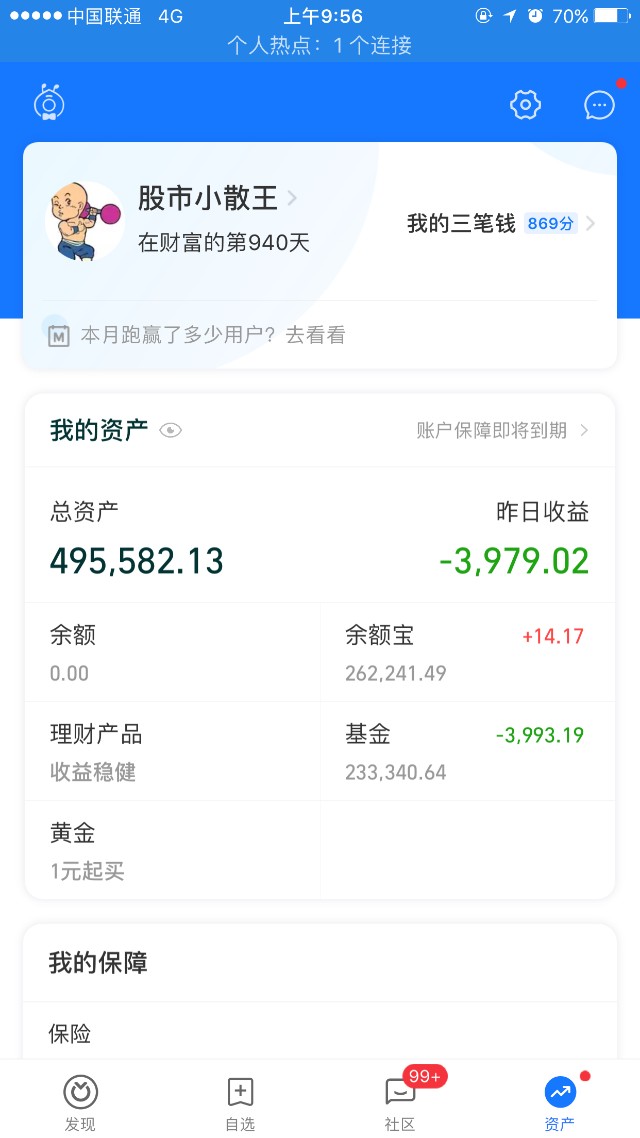Switch to the 自选 tab

coord(240,1101)
